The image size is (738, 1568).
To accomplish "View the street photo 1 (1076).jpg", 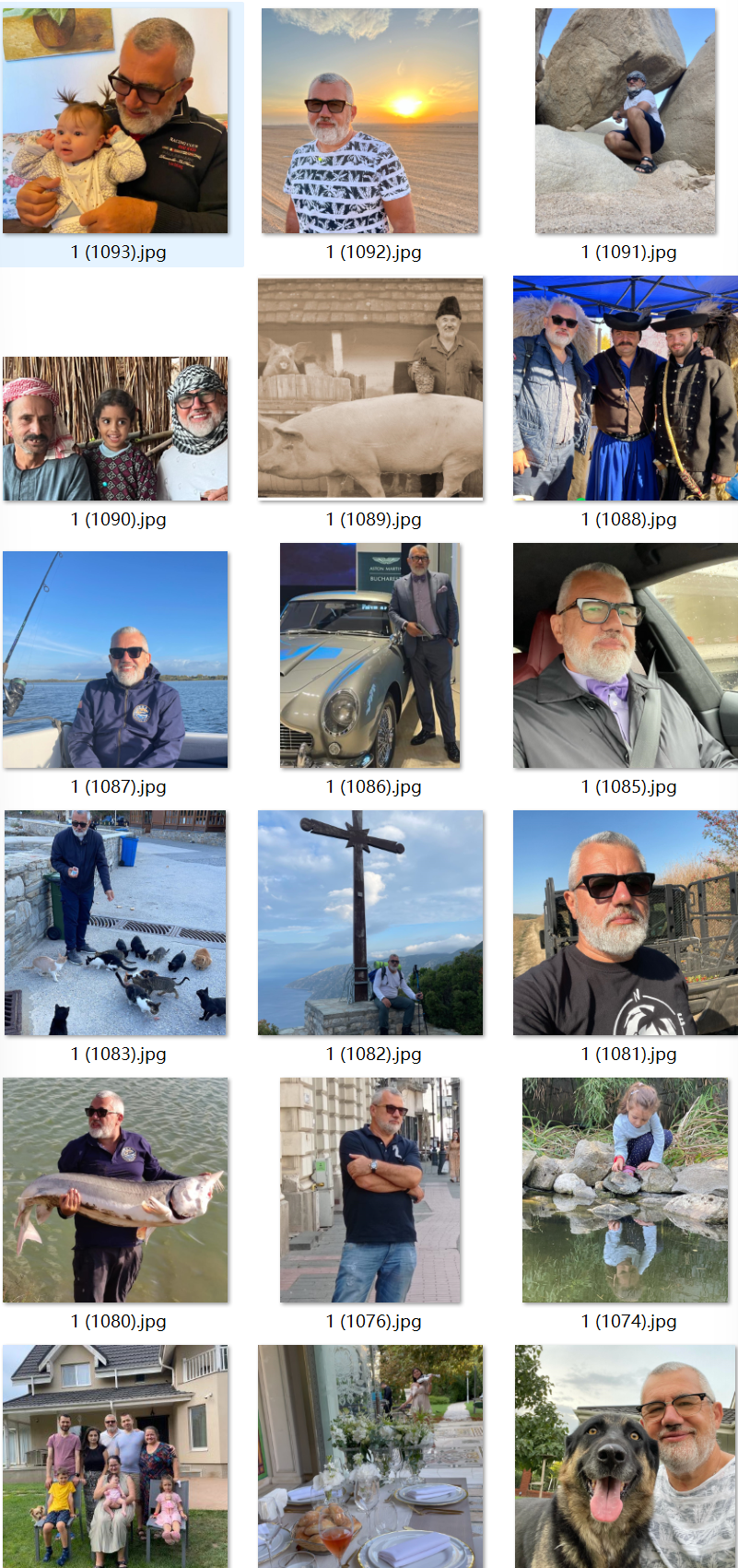I will click(x=369, y=1190).
